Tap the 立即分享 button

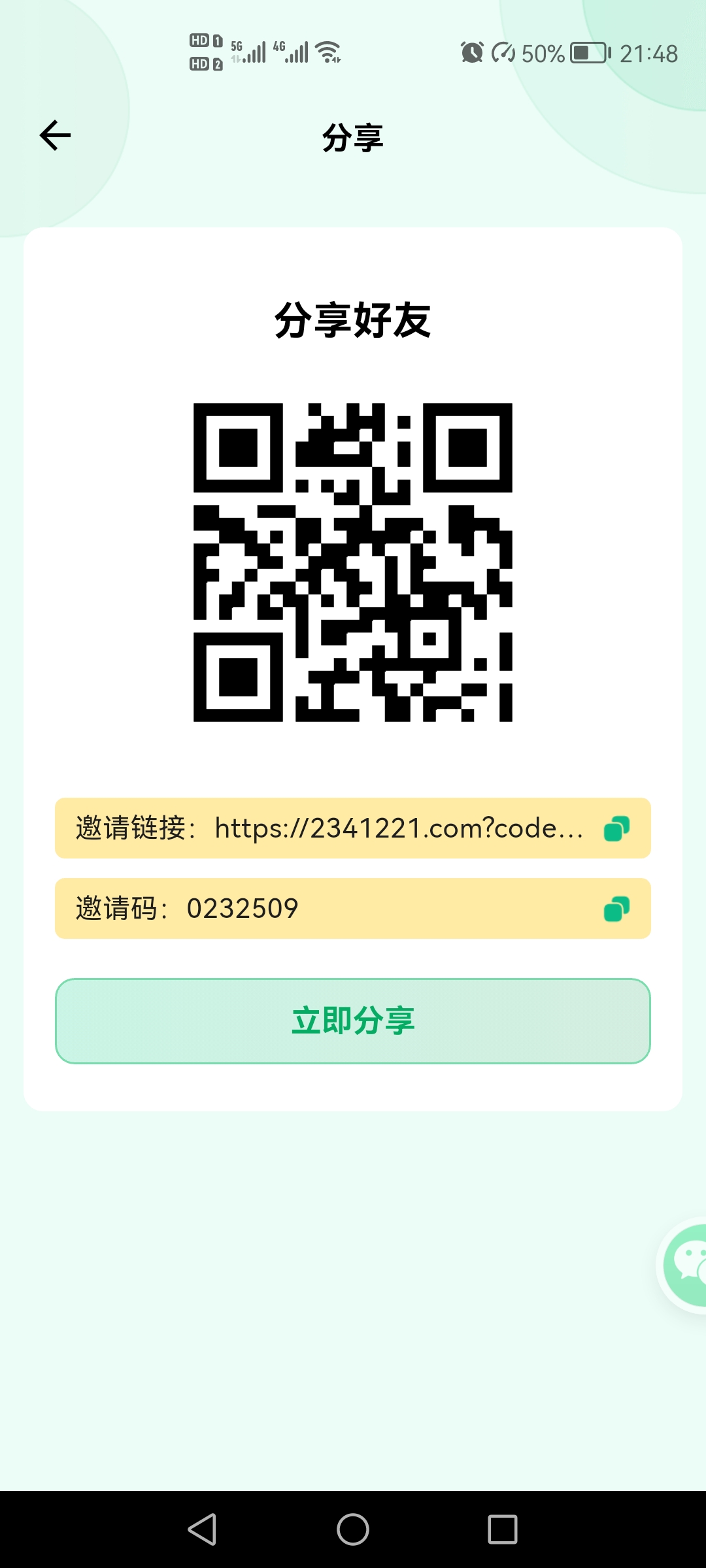(x=353, y=1021)
